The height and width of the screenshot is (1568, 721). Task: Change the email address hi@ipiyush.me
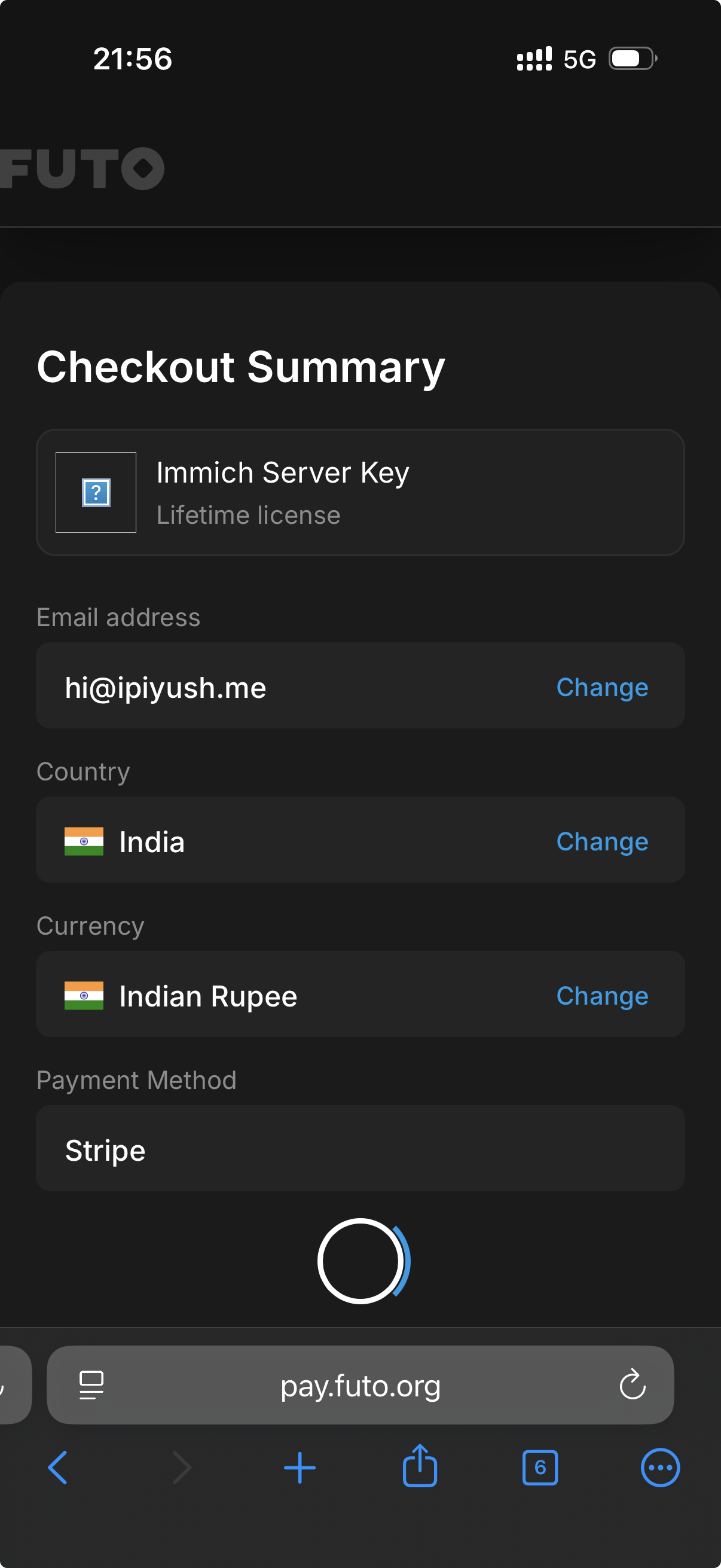click(x=602, y=687)
